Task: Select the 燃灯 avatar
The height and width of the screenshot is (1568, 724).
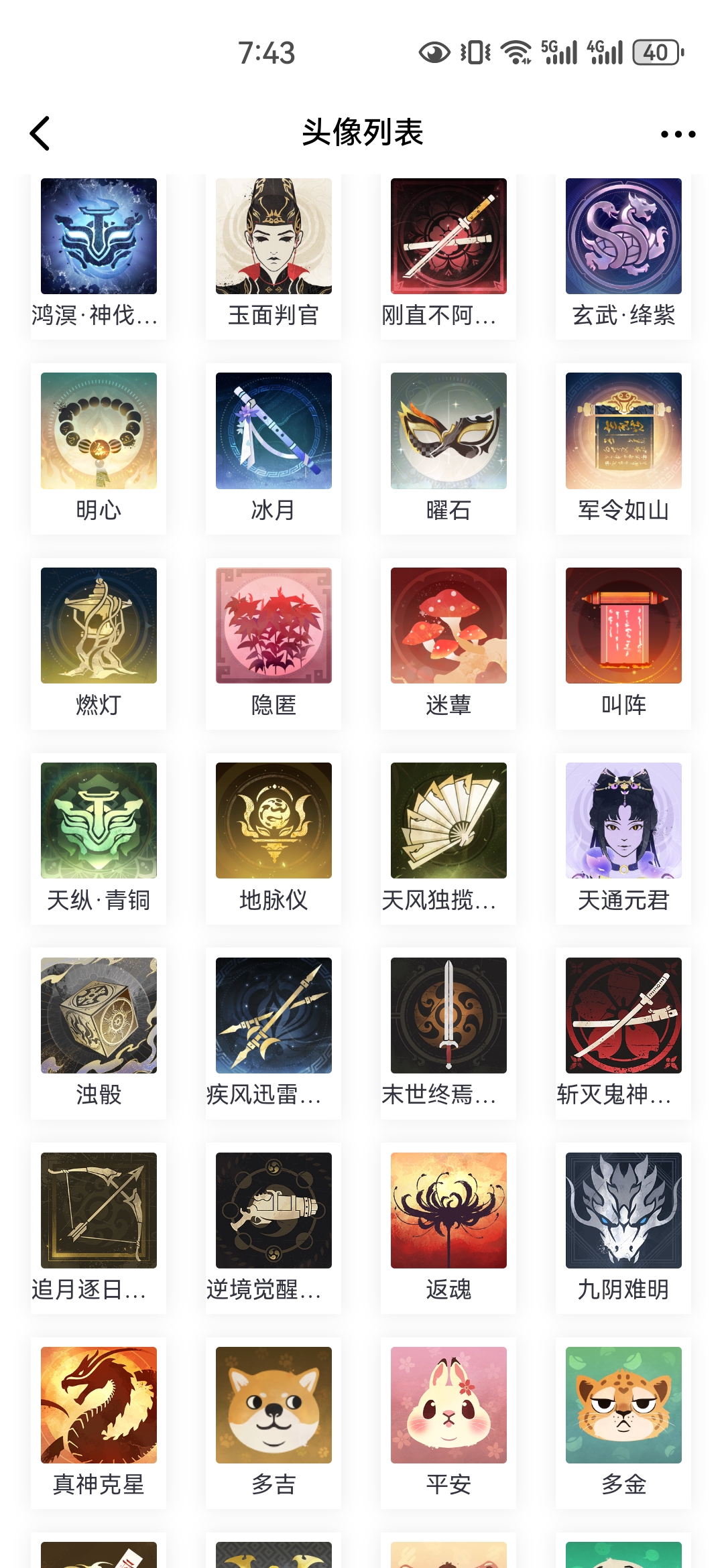Action: pyautogui.click(x=99, y=626)
